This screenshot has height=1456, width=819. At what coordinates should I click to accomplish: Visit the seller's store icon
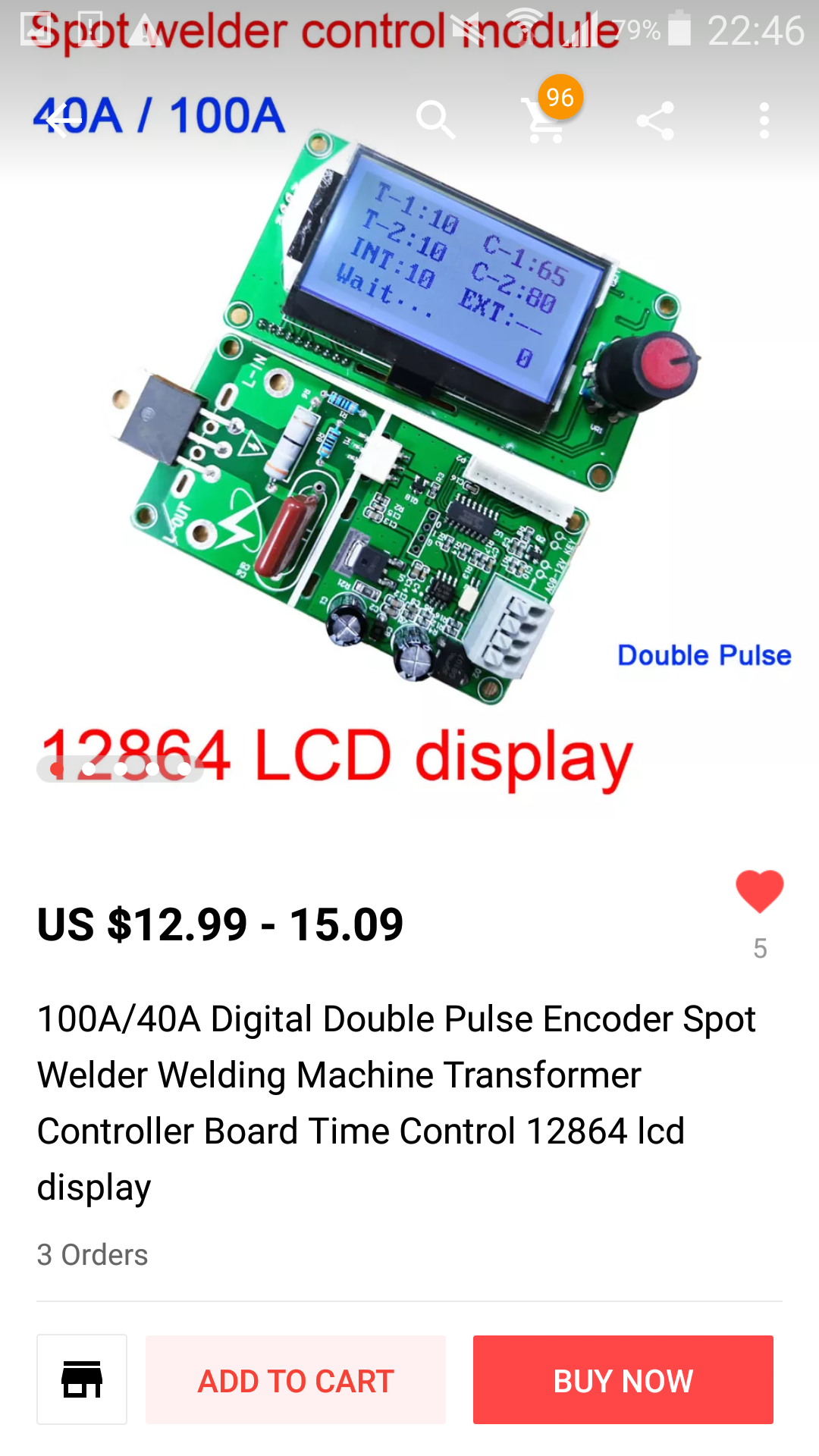pos(82,1379)
